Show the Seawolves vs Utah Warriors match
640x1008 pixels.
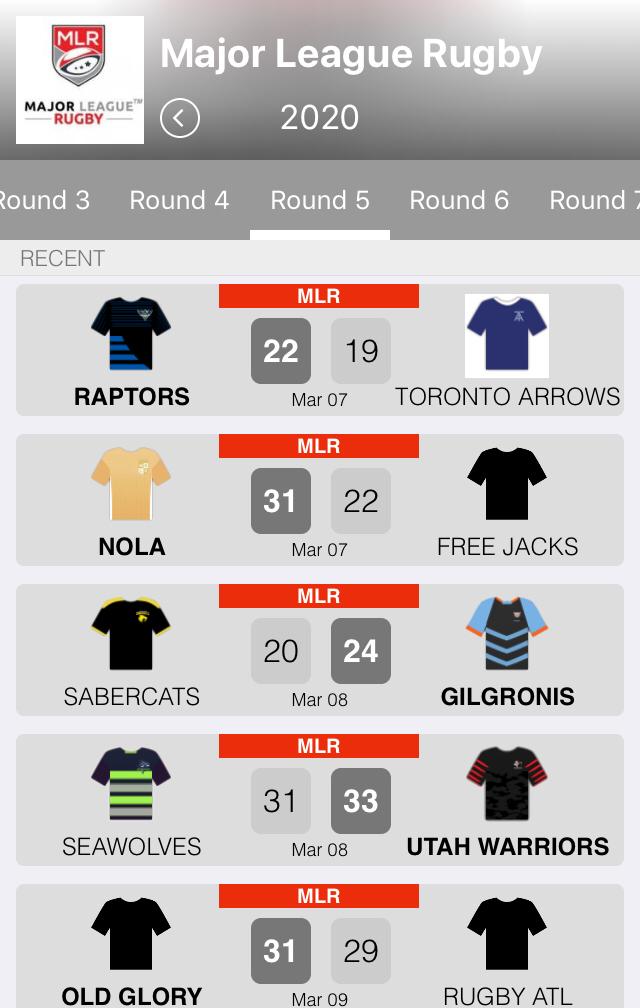pyautogui.click(x=320, y=800)
